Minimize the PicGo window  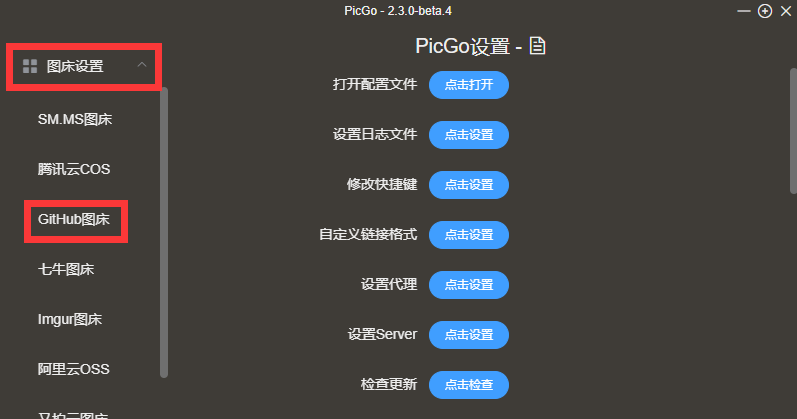(745, 11)
